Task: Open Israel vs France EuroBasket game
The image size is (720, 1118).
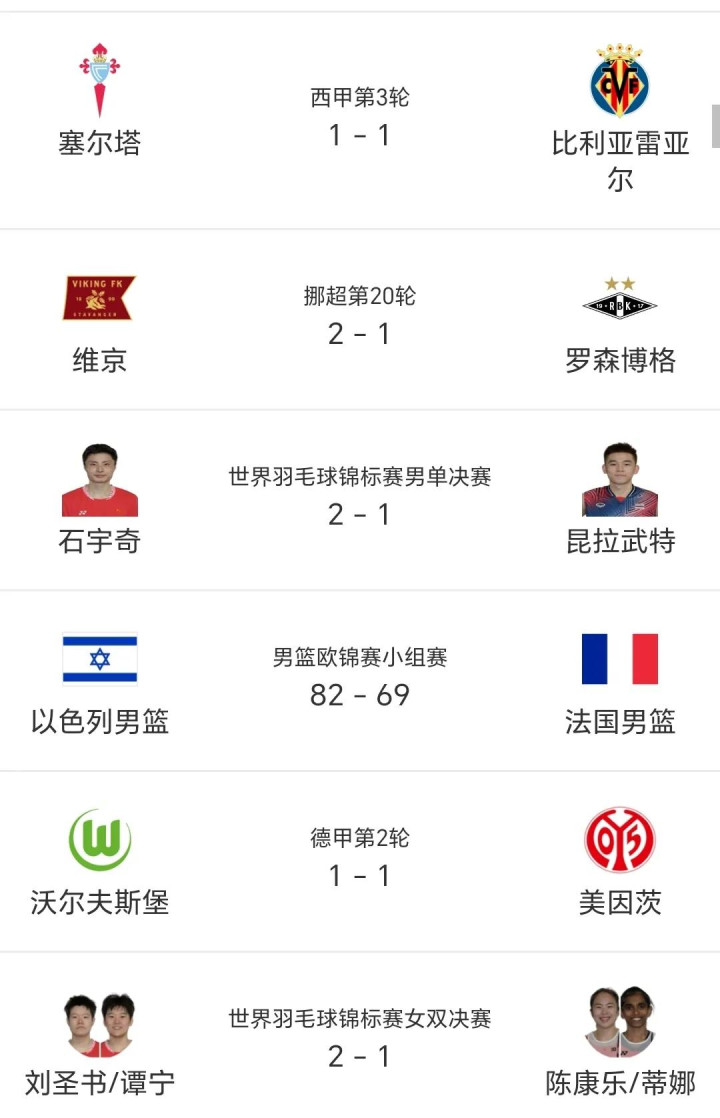Action: 360,680
